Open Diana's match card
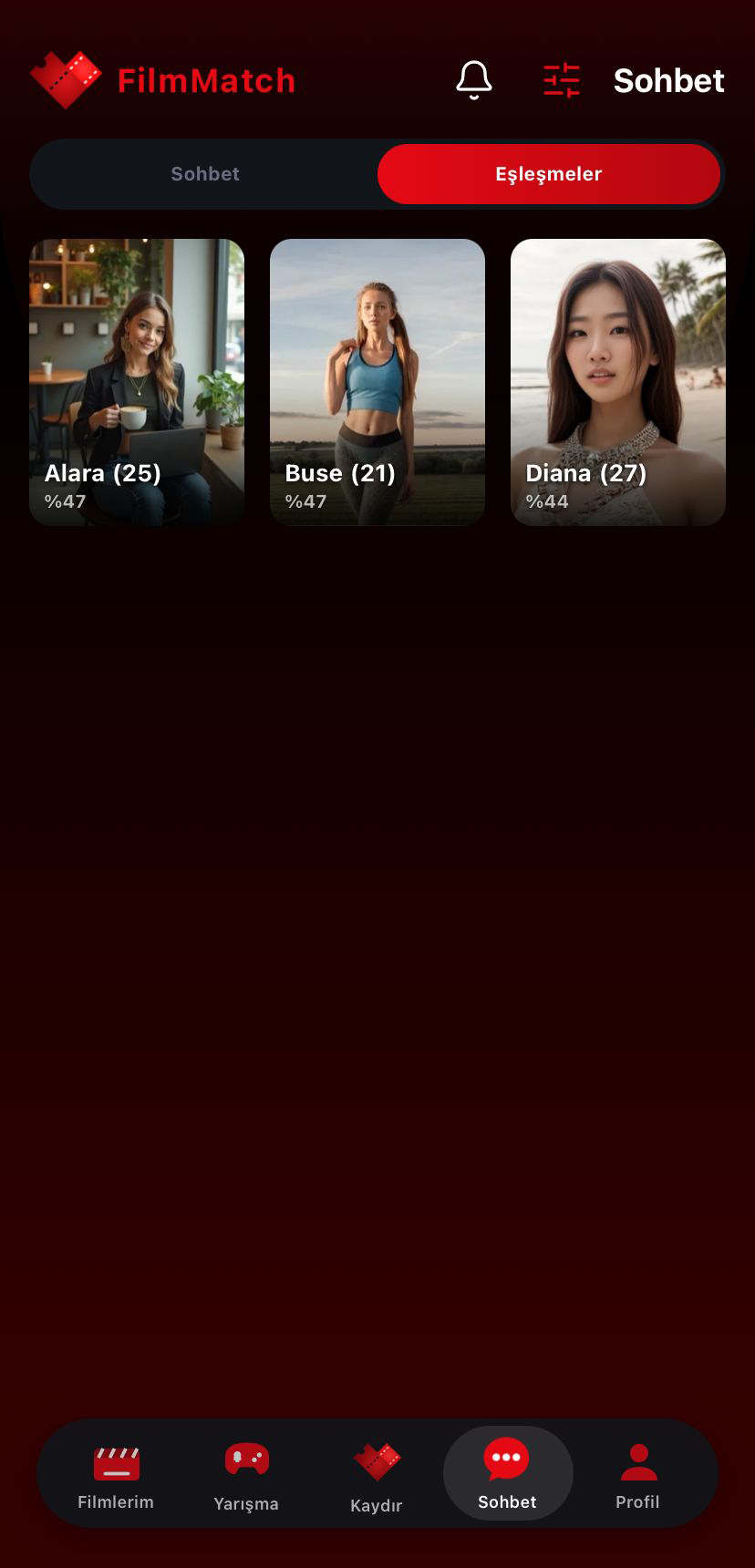Screen dimensions: 755x1568 (x=618, y=382)
